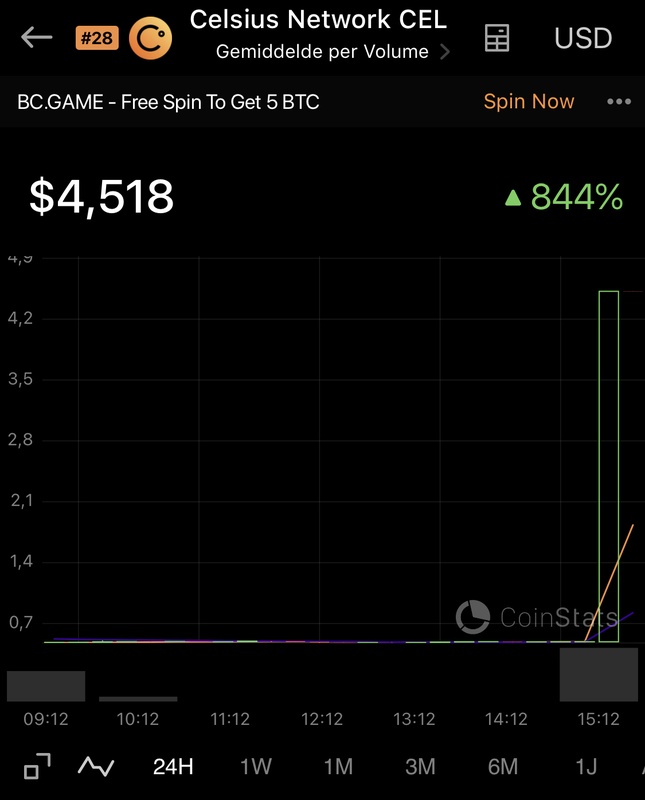Open the Gemiddelde per Volume selector
645x800 pixels.
332,52
